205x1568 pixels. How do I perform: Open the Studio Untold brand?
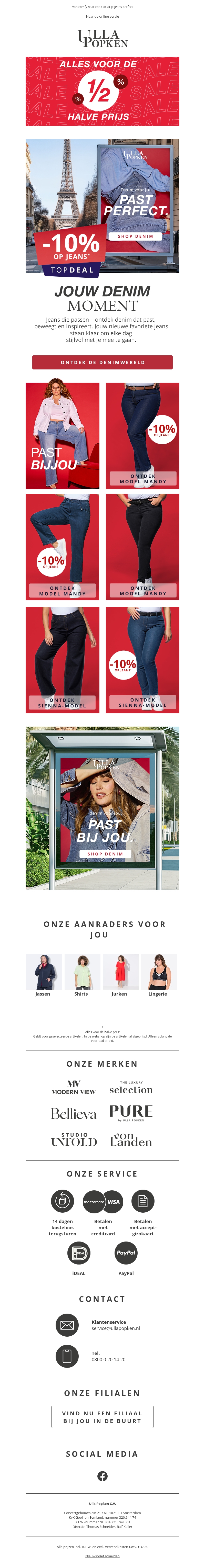pos(74,1140)
